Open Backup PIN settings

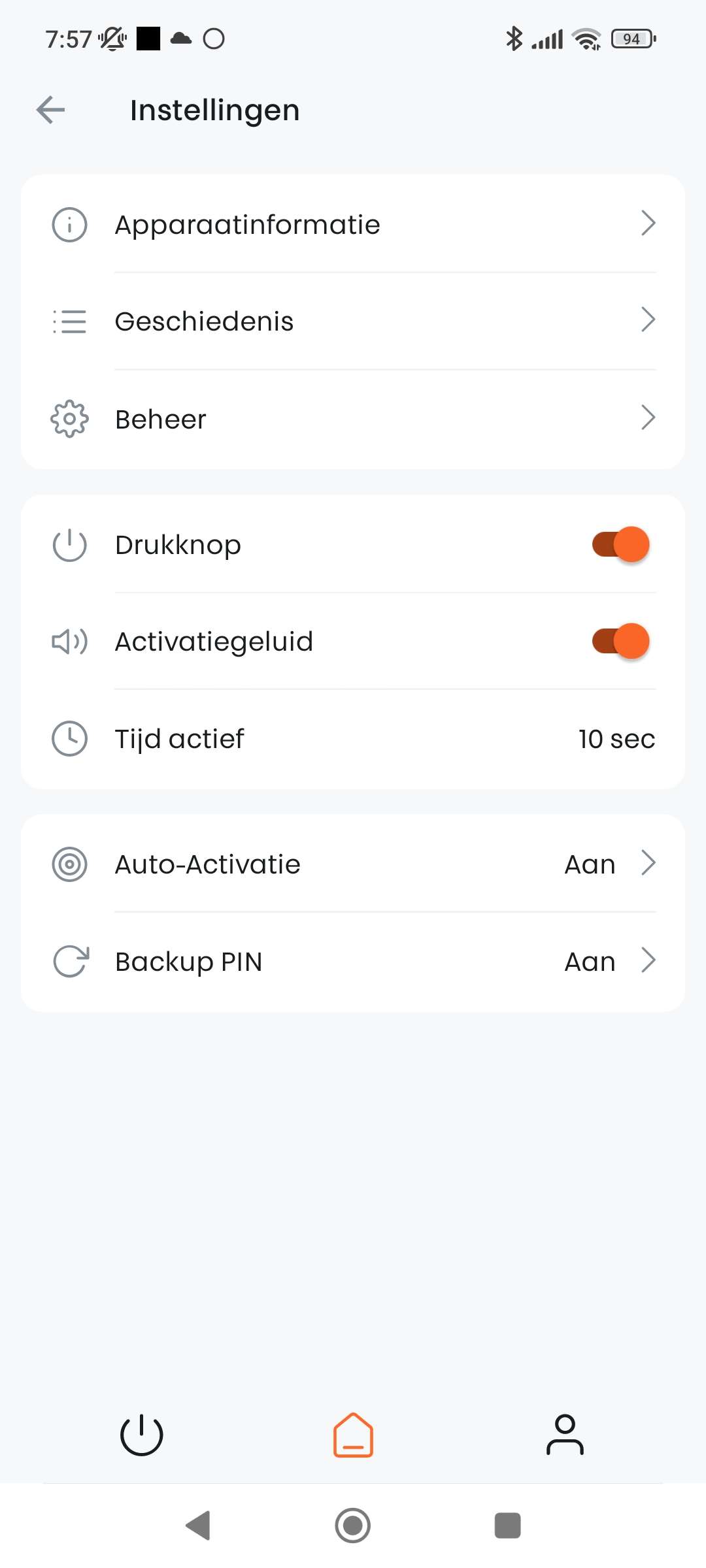click(353, 961)
